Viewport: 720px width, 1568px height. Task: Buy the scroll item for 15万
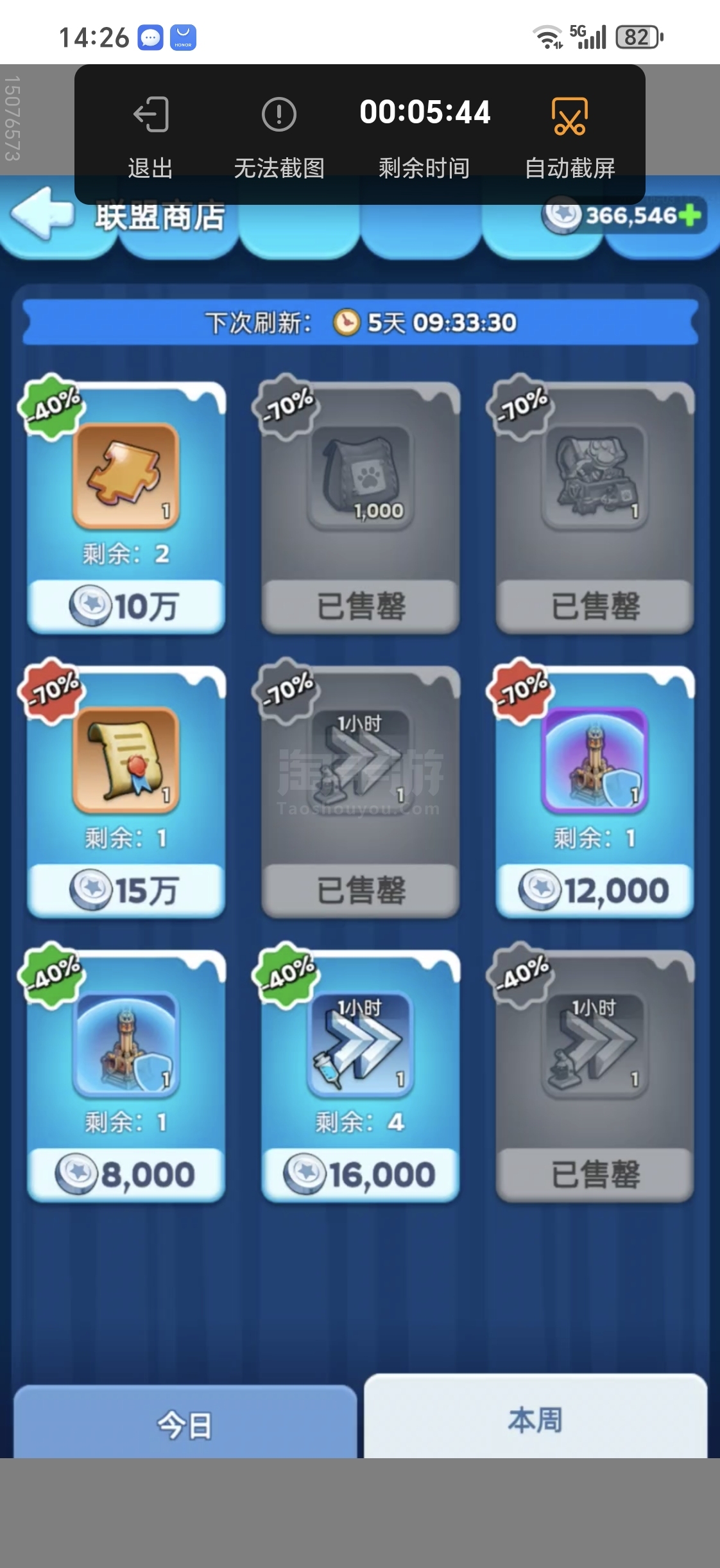(126, 890)
